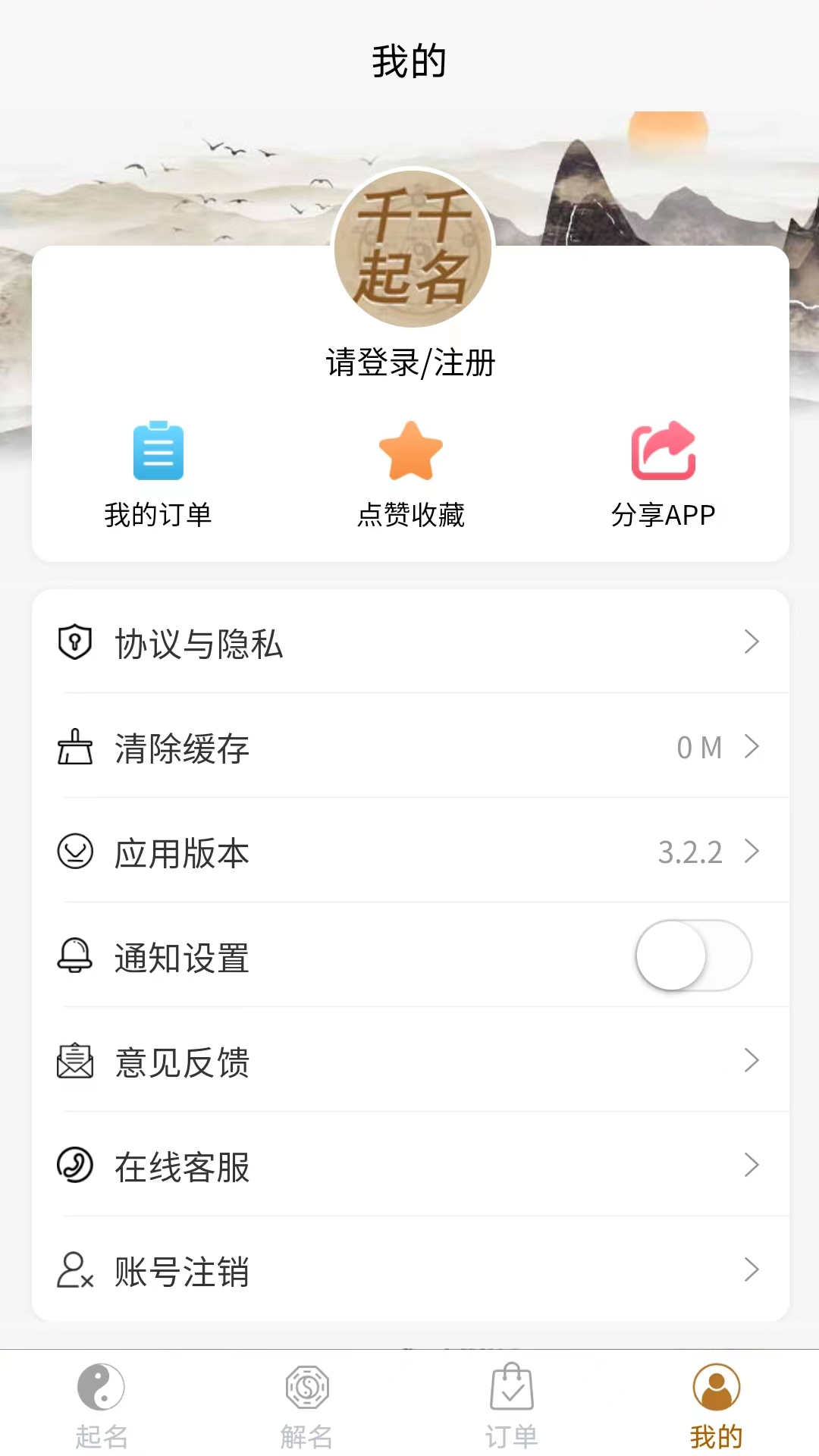Screen dimensions: 819x1456
Task: Tap the 在线客服 phone icon
Action: [x=74, y=1166]
